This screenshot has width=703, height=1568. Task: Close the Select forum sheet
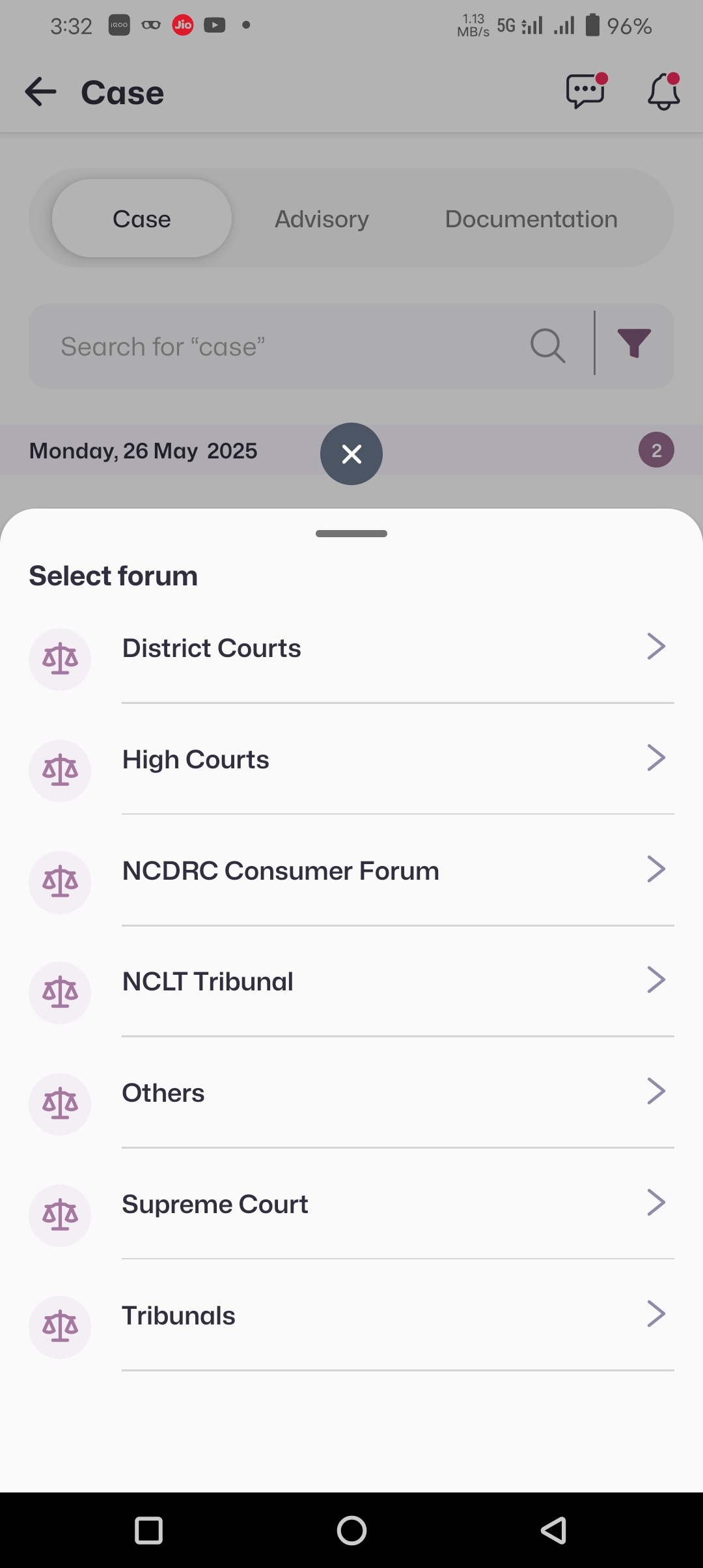point(351,454)
